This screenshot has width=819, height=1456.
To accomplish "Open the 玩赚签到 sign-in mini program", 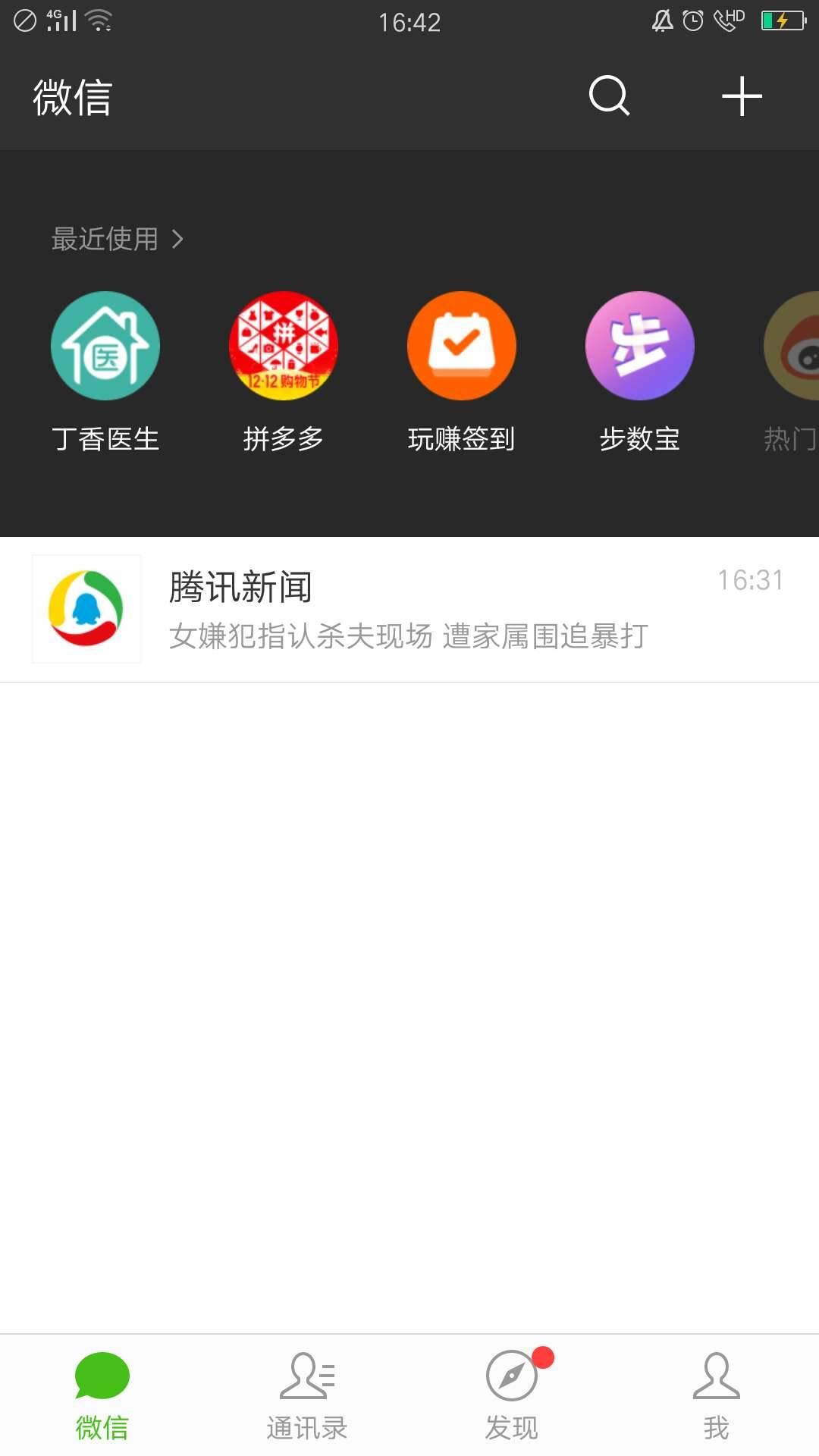I will [461, 345].
